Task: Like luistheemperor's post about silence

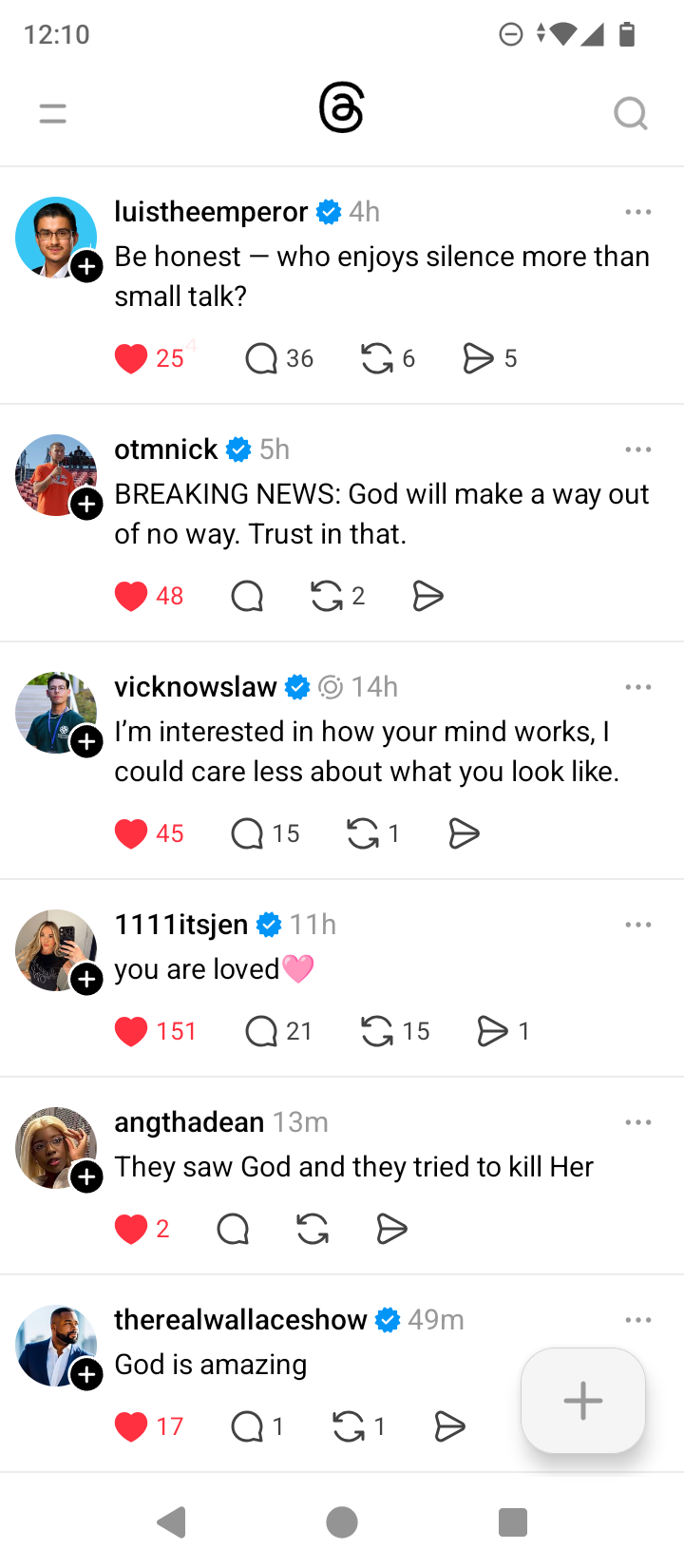Action: pos(131,358)
